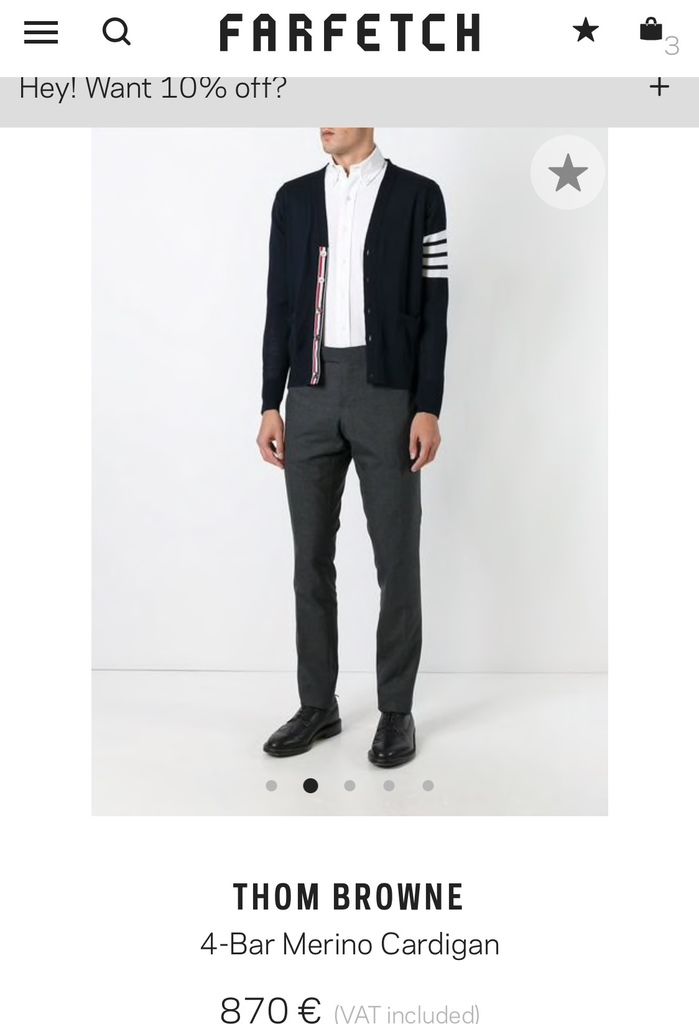Jump to the first image dot

pos(271,786)
